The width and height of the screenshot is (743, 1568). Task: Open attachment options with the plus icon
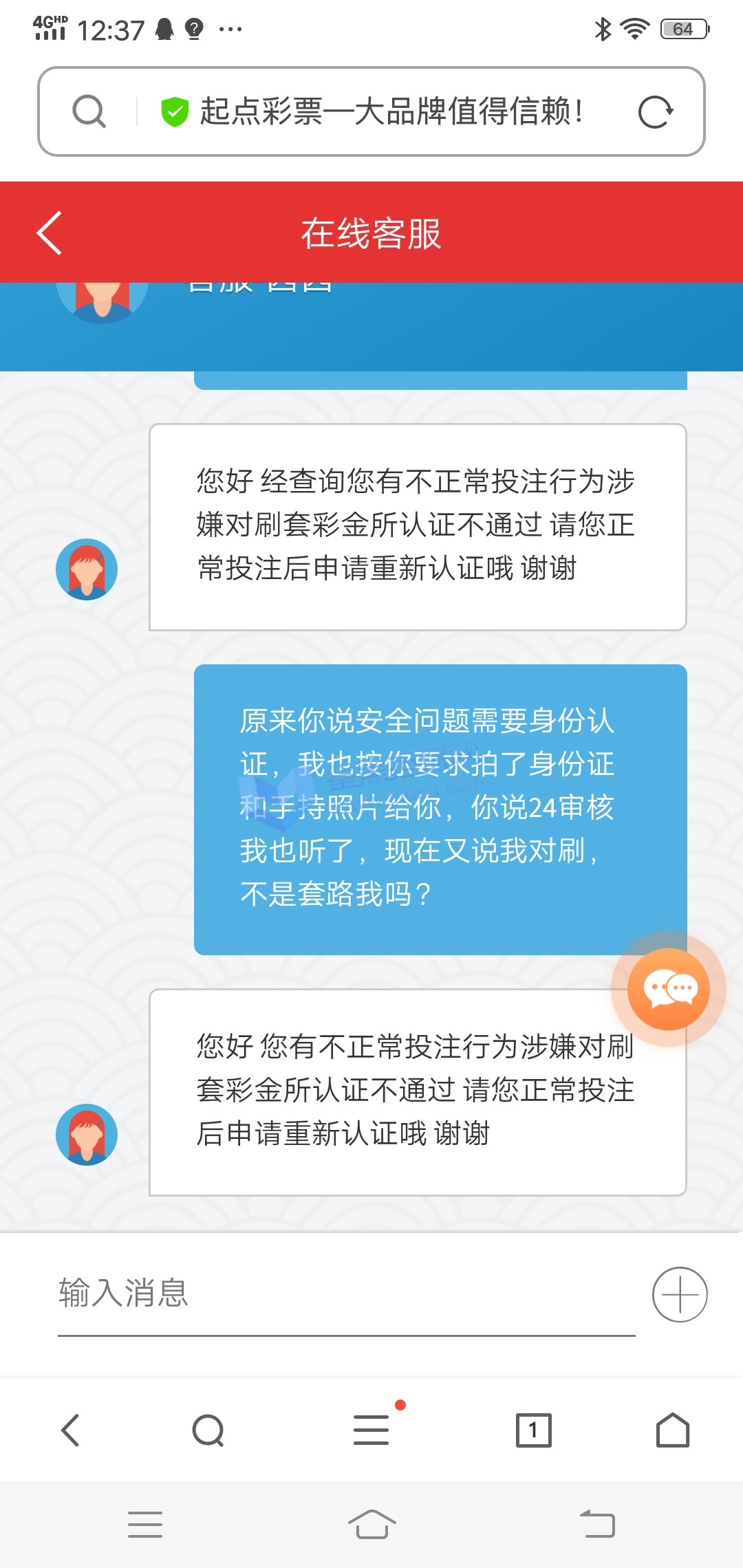(x=680, y=1294)
